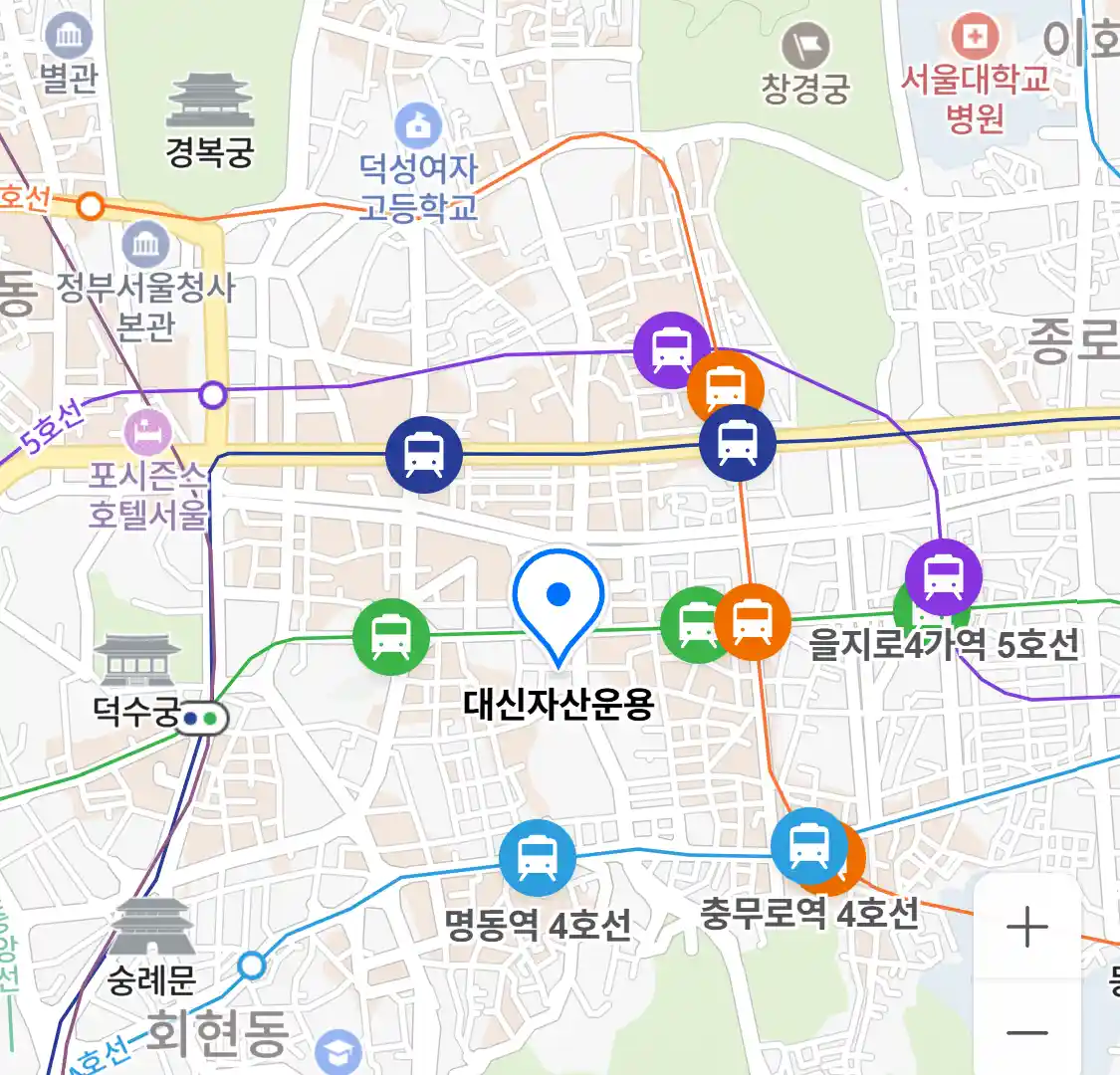Viewport: 1120px width, 1075px height.
Task: Select the 충무로역 4호선 blue station marker
Action: click(807, 846)
